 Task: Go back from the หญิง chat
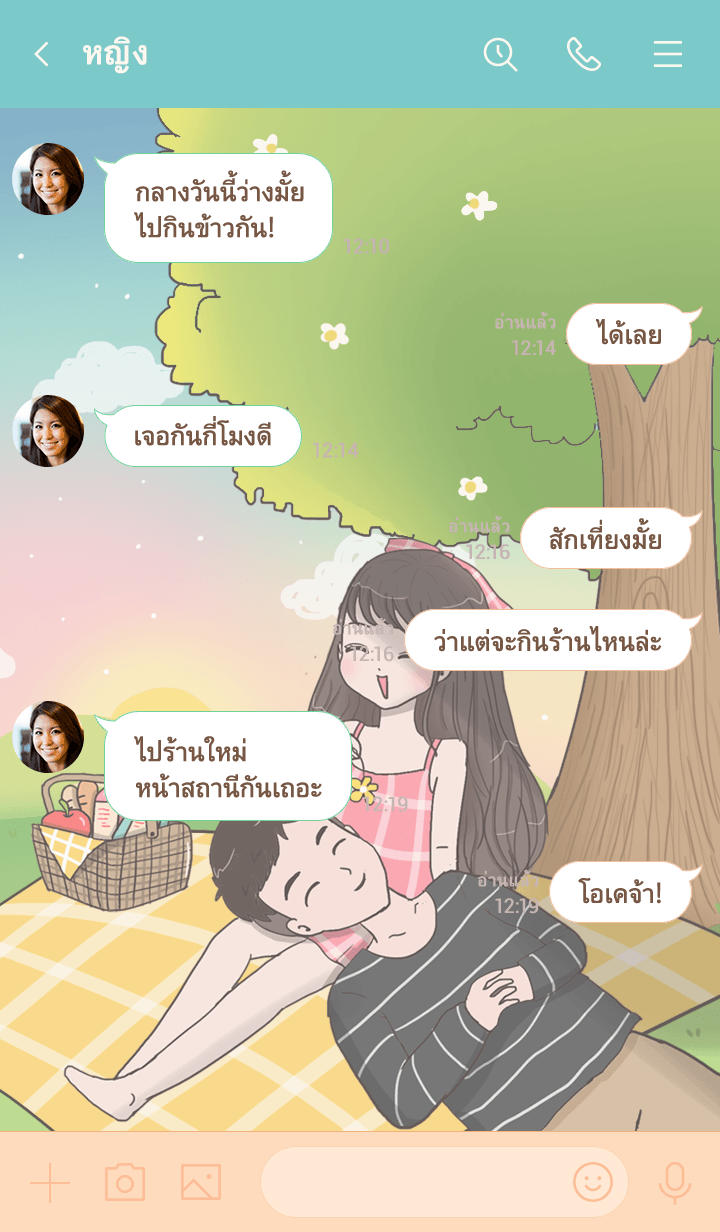[41, 55]
